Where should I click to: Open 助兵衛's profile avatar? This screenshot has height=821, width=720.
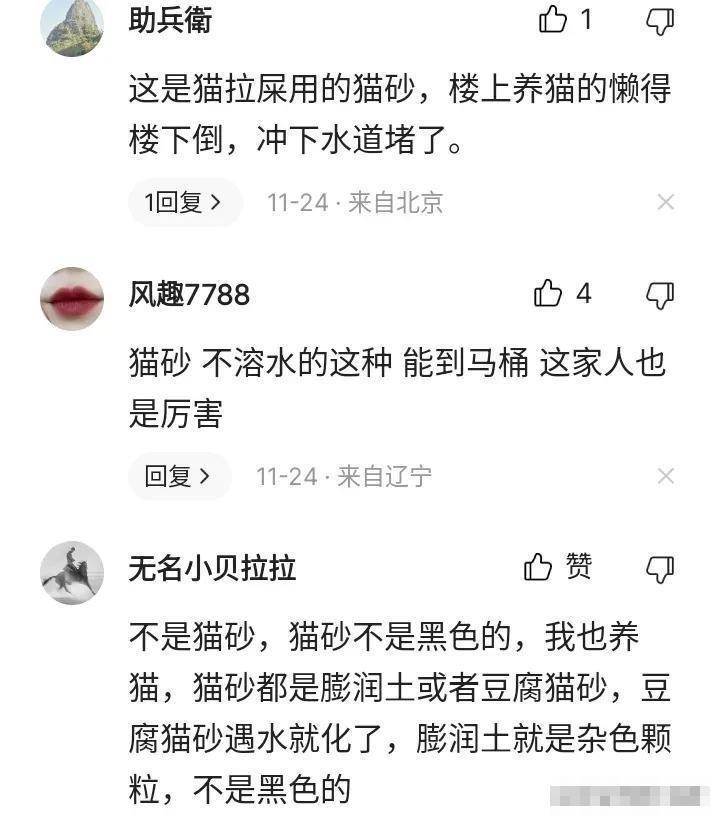pos(72,26)
